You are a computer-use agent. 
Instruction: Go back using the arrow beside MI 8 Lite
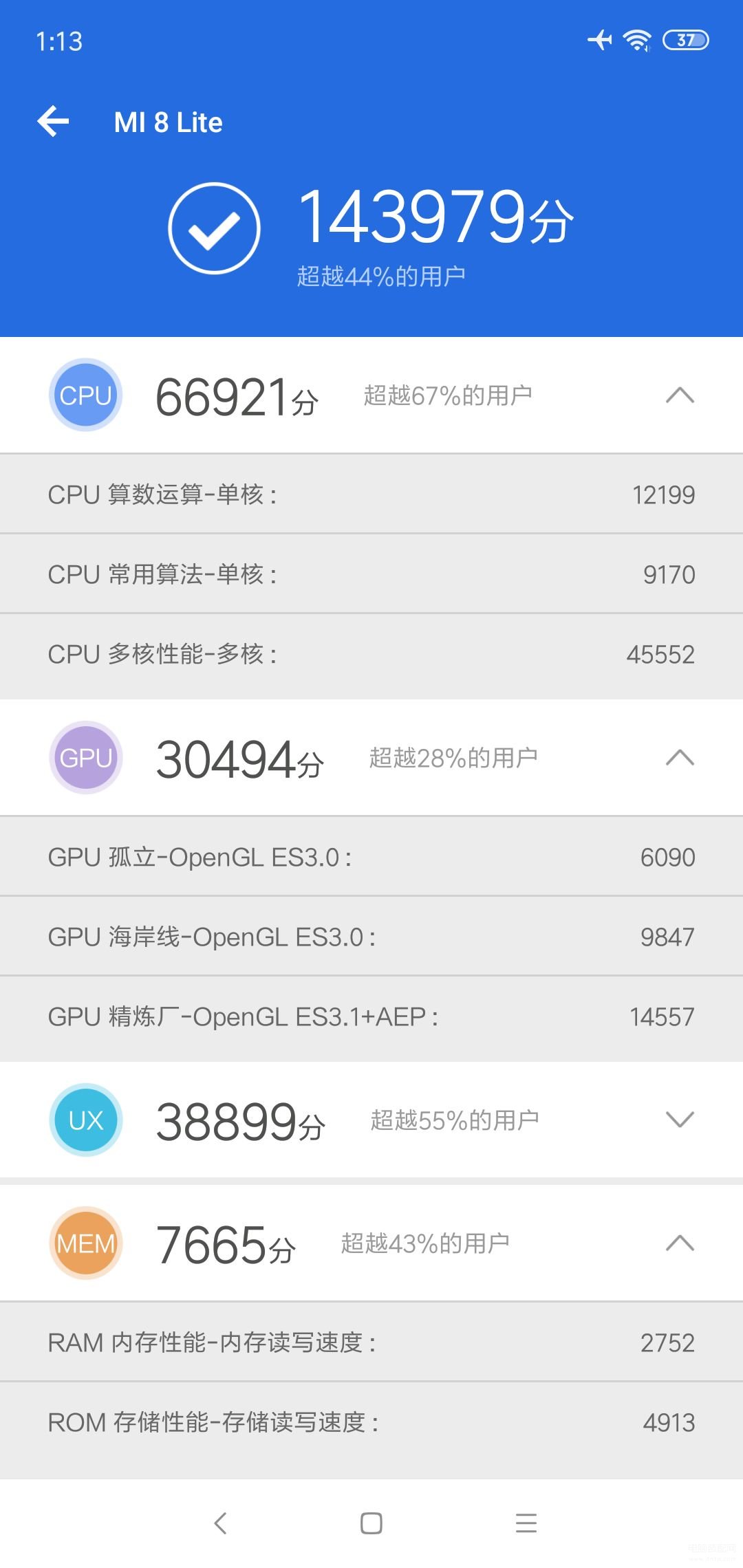[x=54, y=122]
